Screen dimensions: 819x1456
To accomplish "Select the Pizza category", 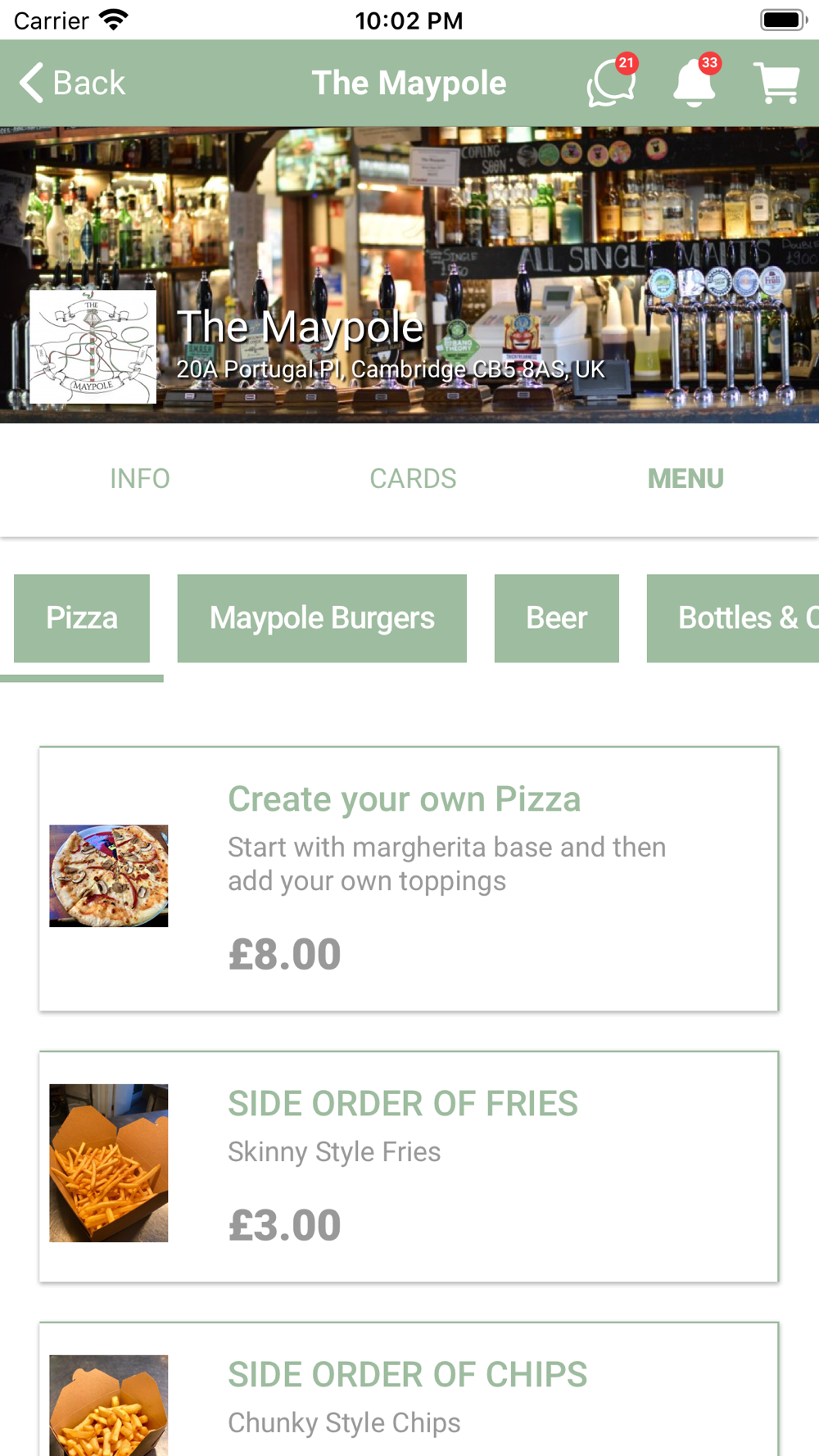I will pyautogui.click(x=82, y=618).
